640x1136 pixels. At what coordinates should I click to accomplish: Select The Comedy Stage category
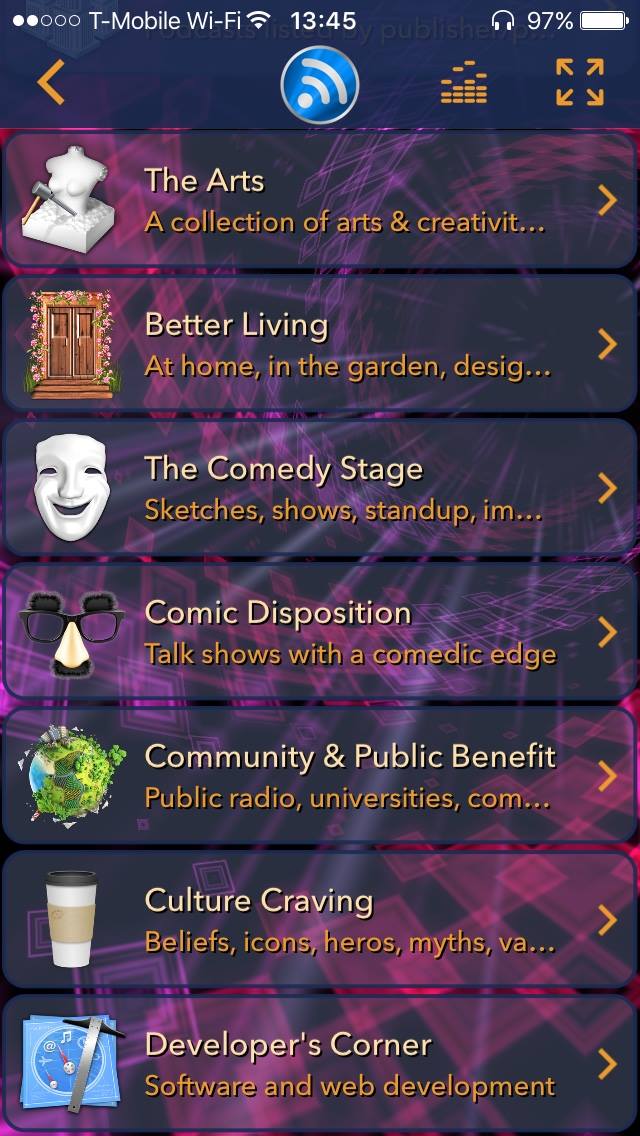coord(320,489)
